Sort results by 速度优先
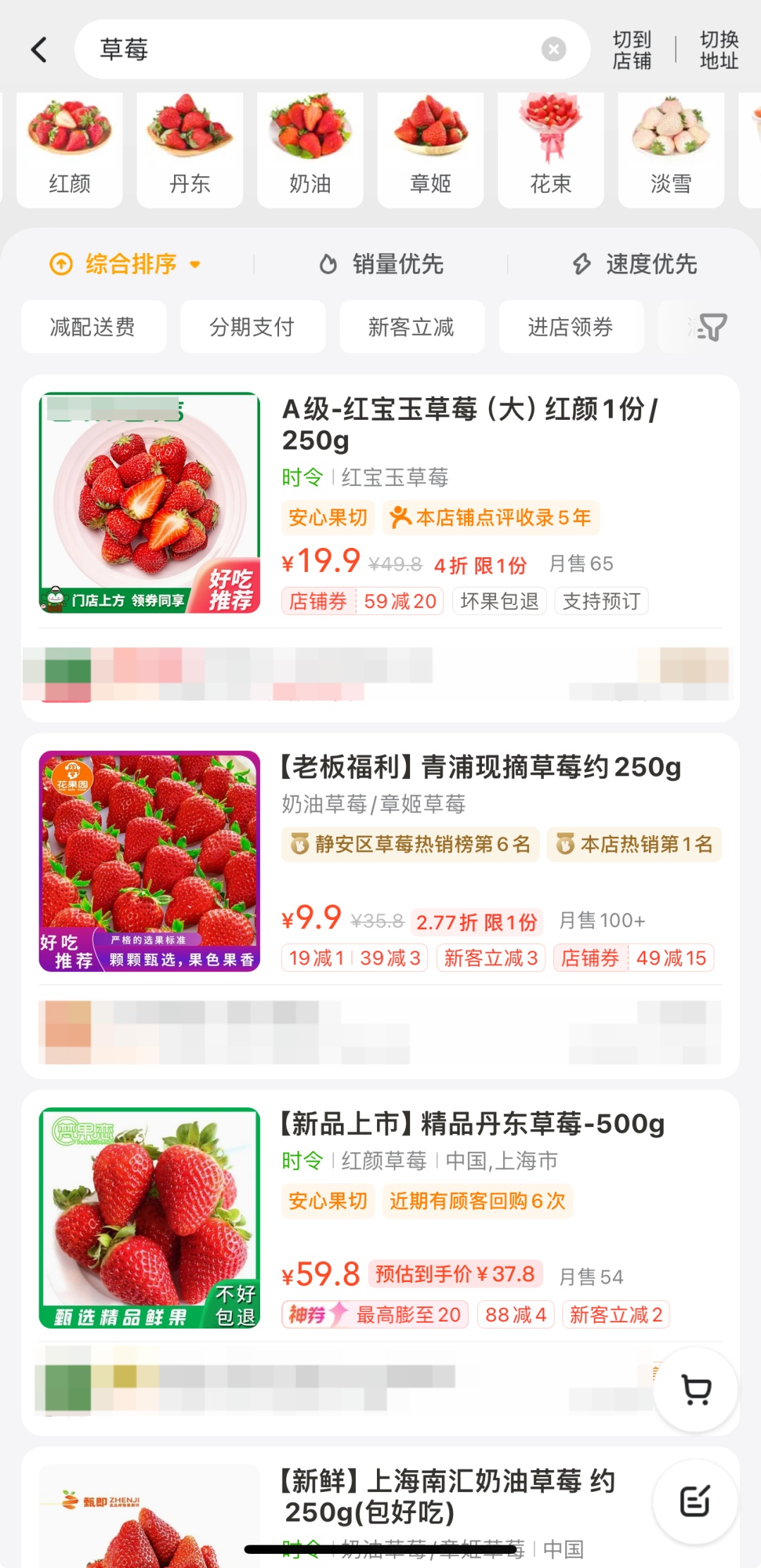Screen dimensions: 761x1568 click(x=636, y=264)
